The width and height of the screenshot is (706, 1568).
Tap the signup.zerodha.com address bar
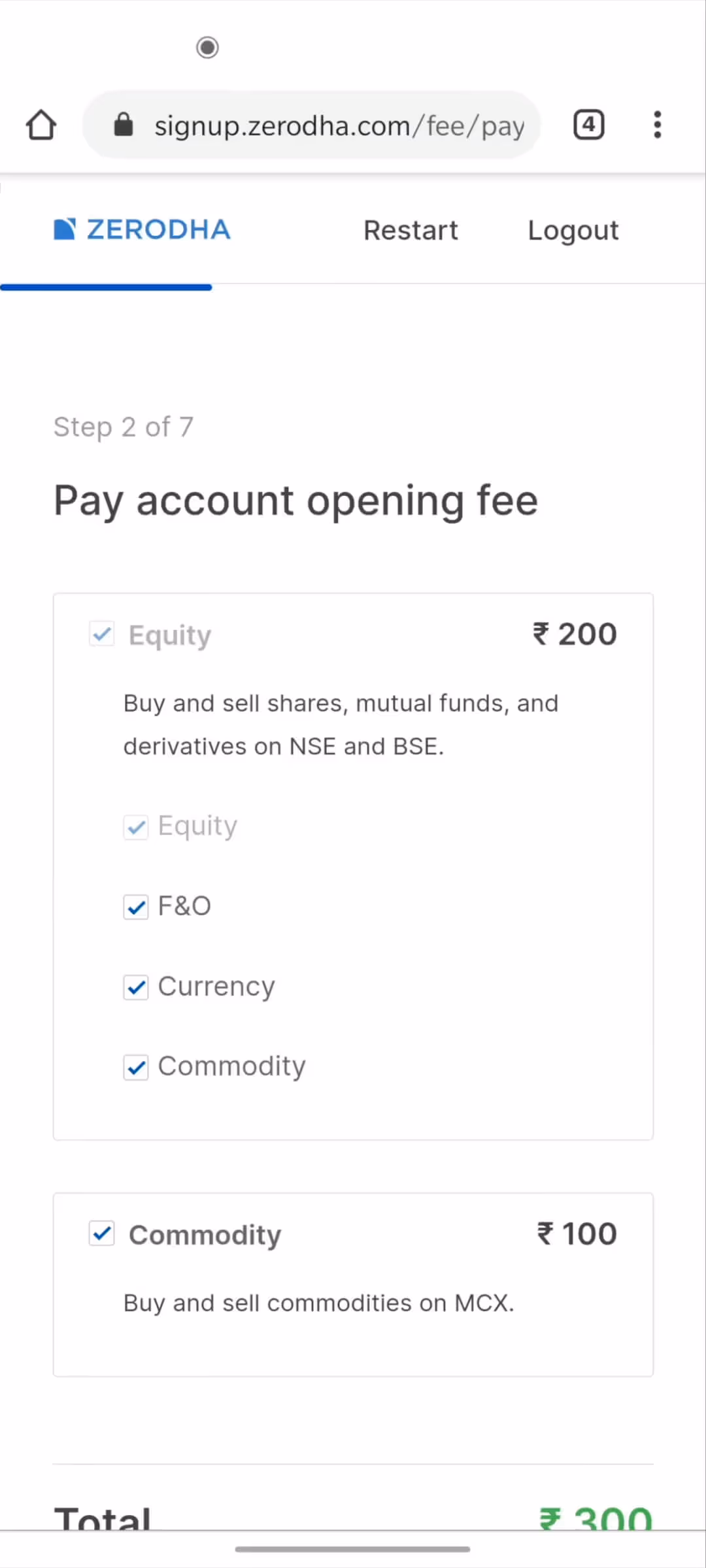pyautogui.click(x=312, y=125)
